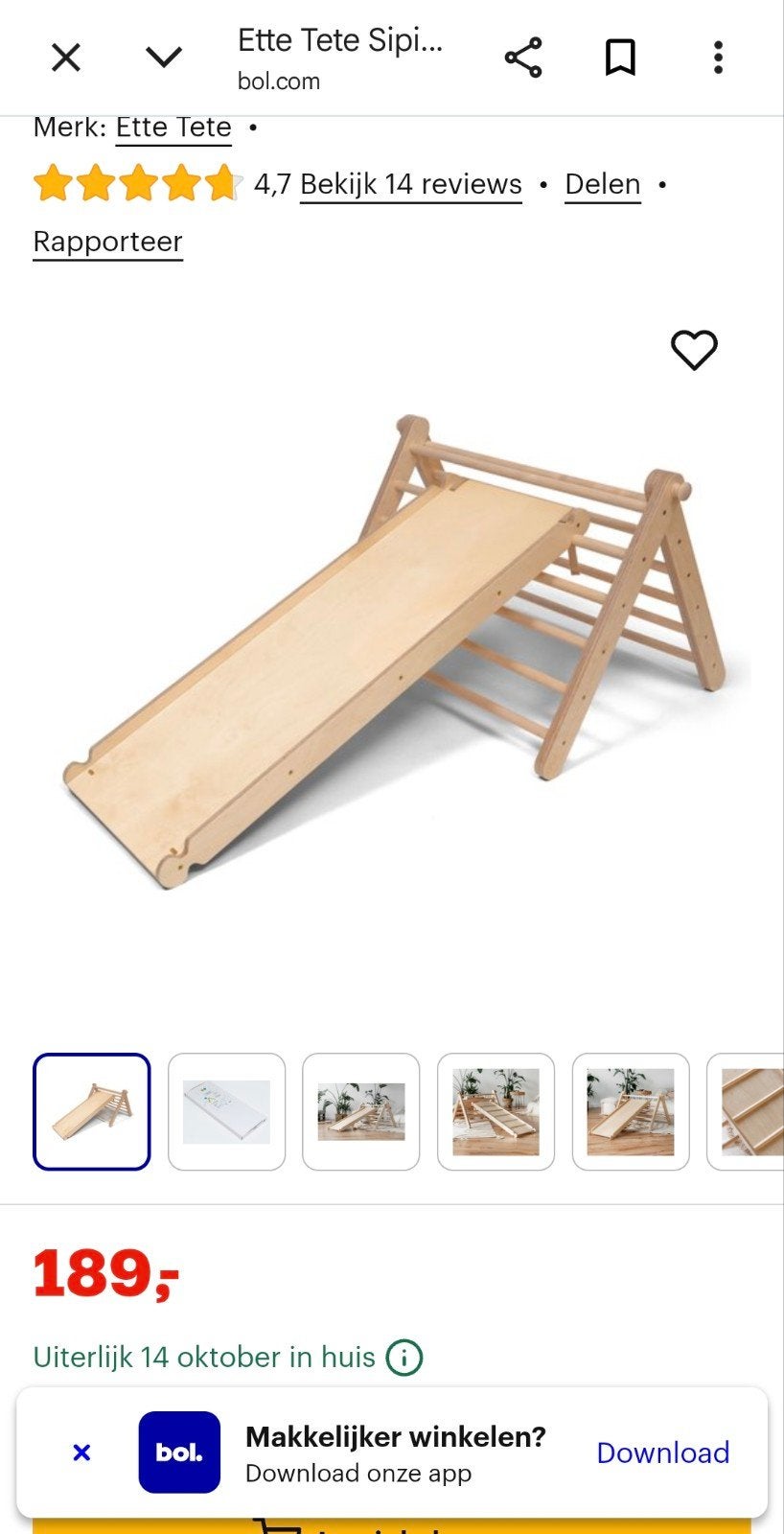784x1534 pixels.
Task: Bookmark this page
Action: pos(620,58)
